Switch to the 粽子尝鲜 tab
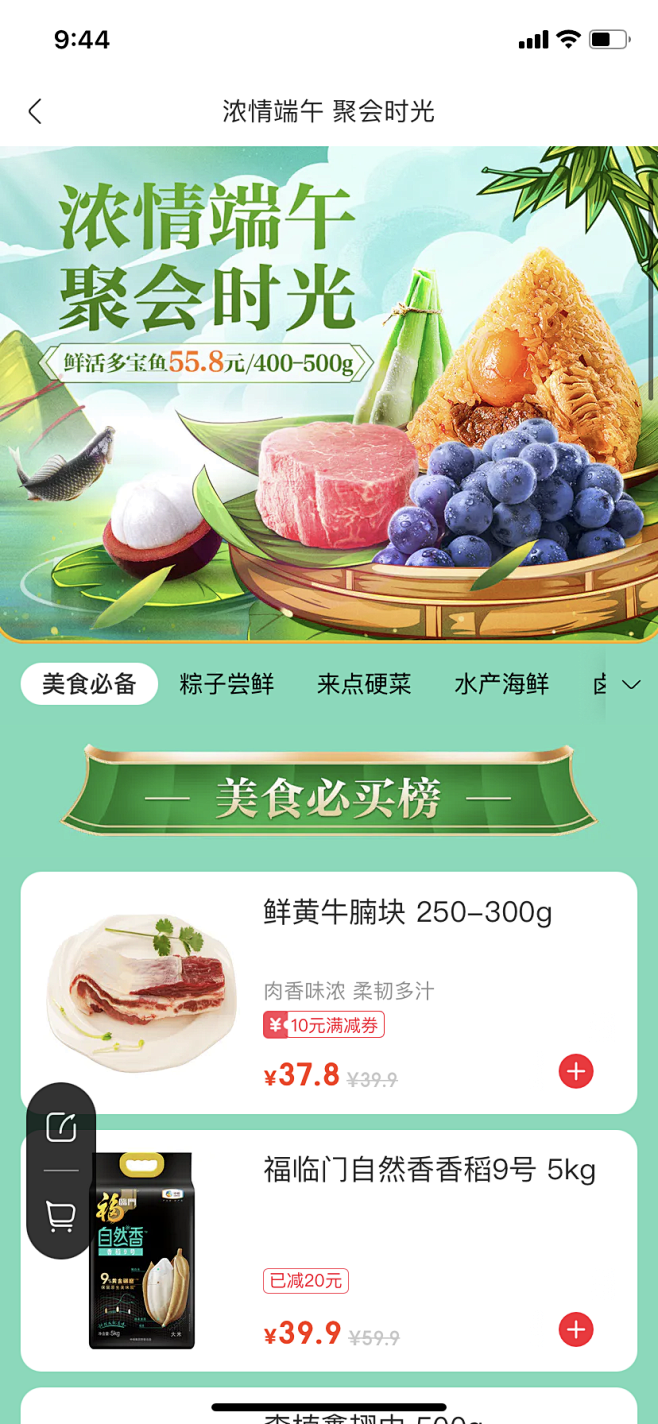 pos(227,685)
